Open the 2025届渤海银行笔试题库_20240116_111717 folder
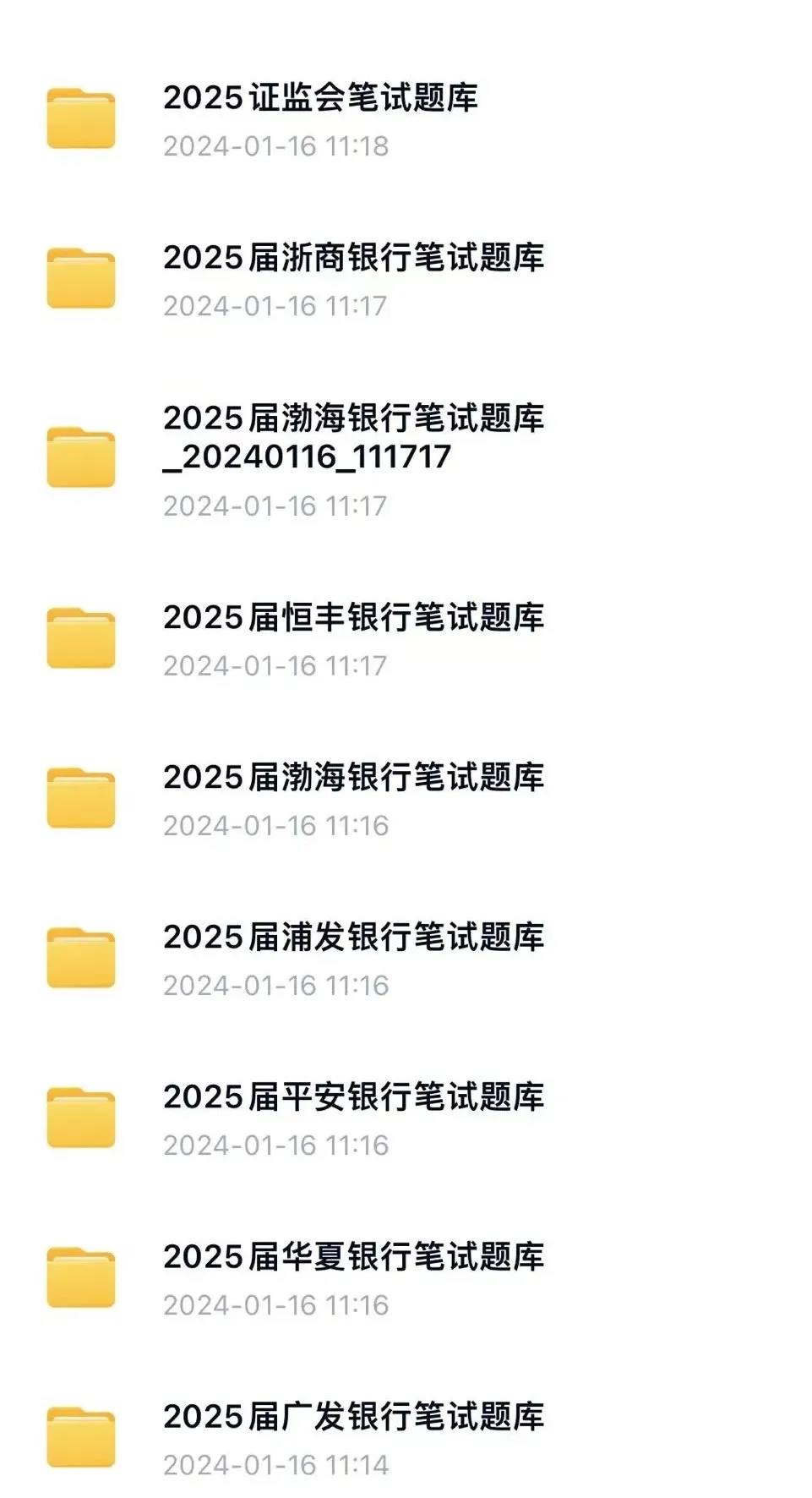812x1498 pixels. (x=406, y=459)
